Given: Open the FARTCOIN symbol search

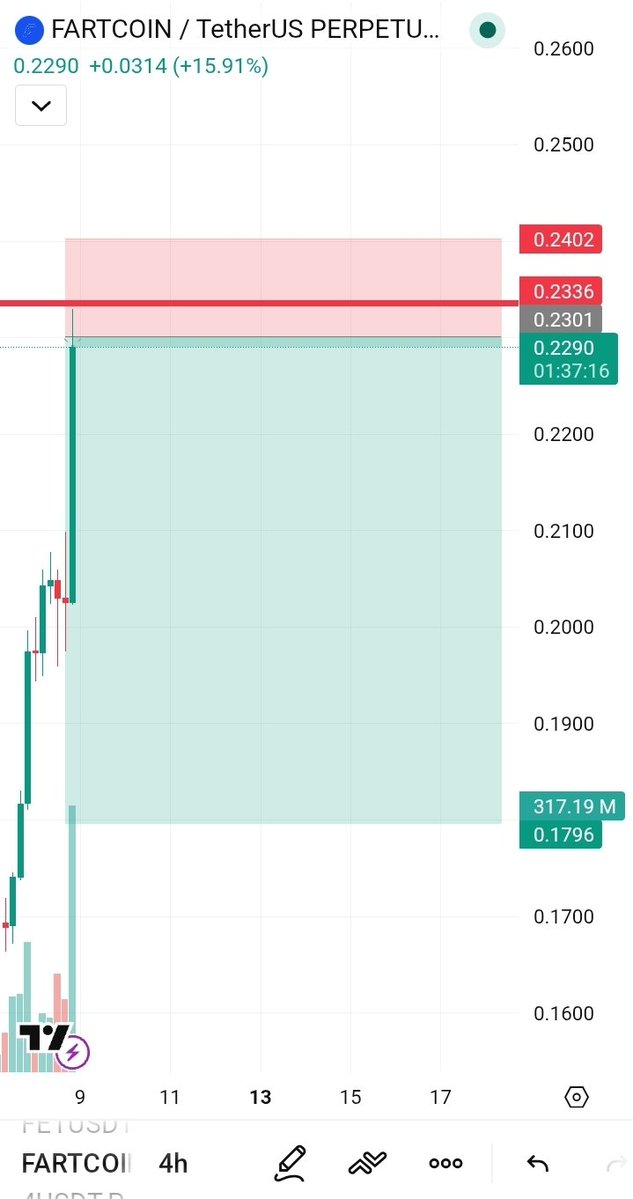Looking at the screenshot, I should 76,1163.
